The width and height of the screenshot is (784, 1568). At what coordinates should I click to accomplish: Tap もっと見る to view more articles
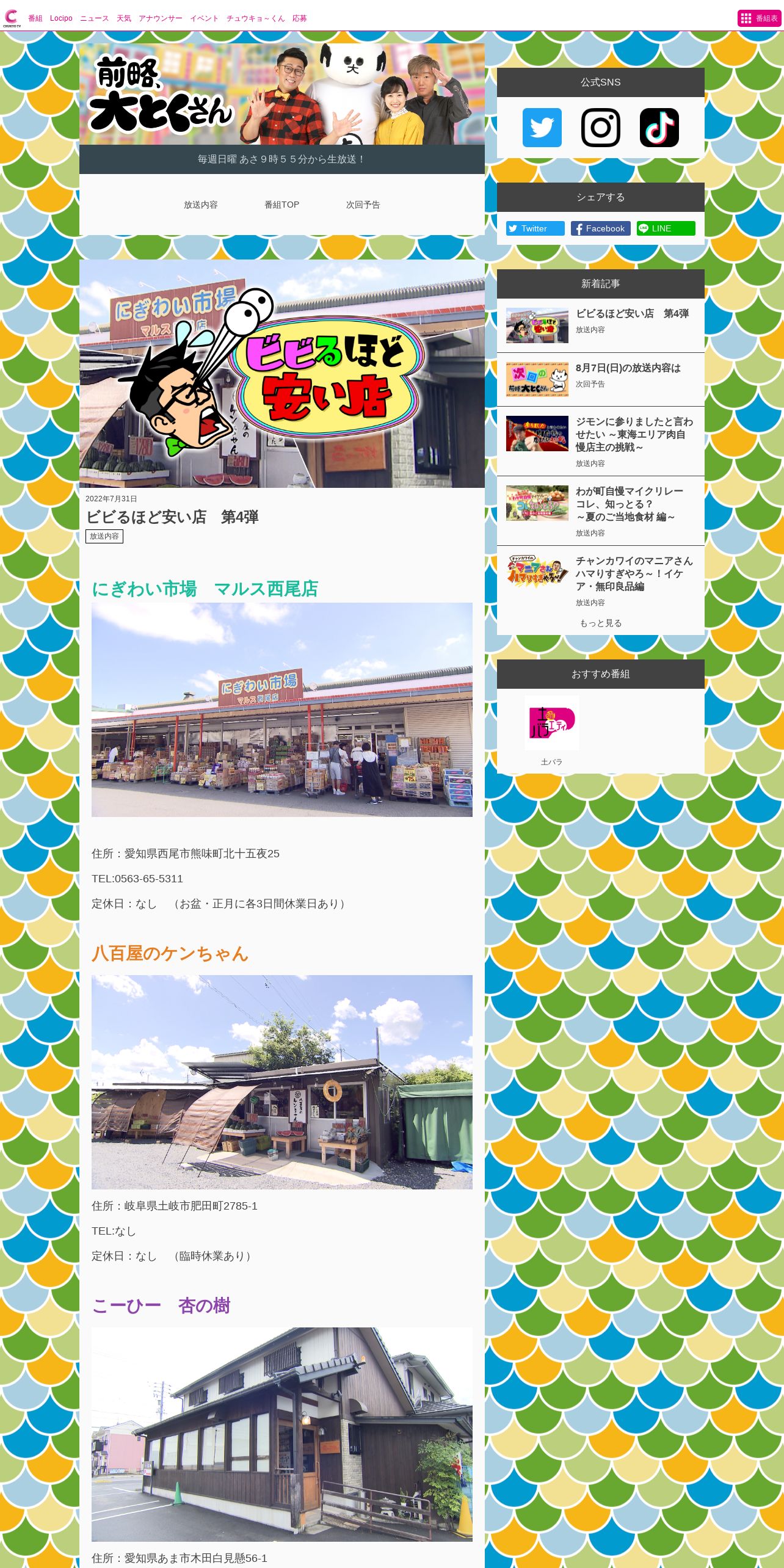point(601,623)
